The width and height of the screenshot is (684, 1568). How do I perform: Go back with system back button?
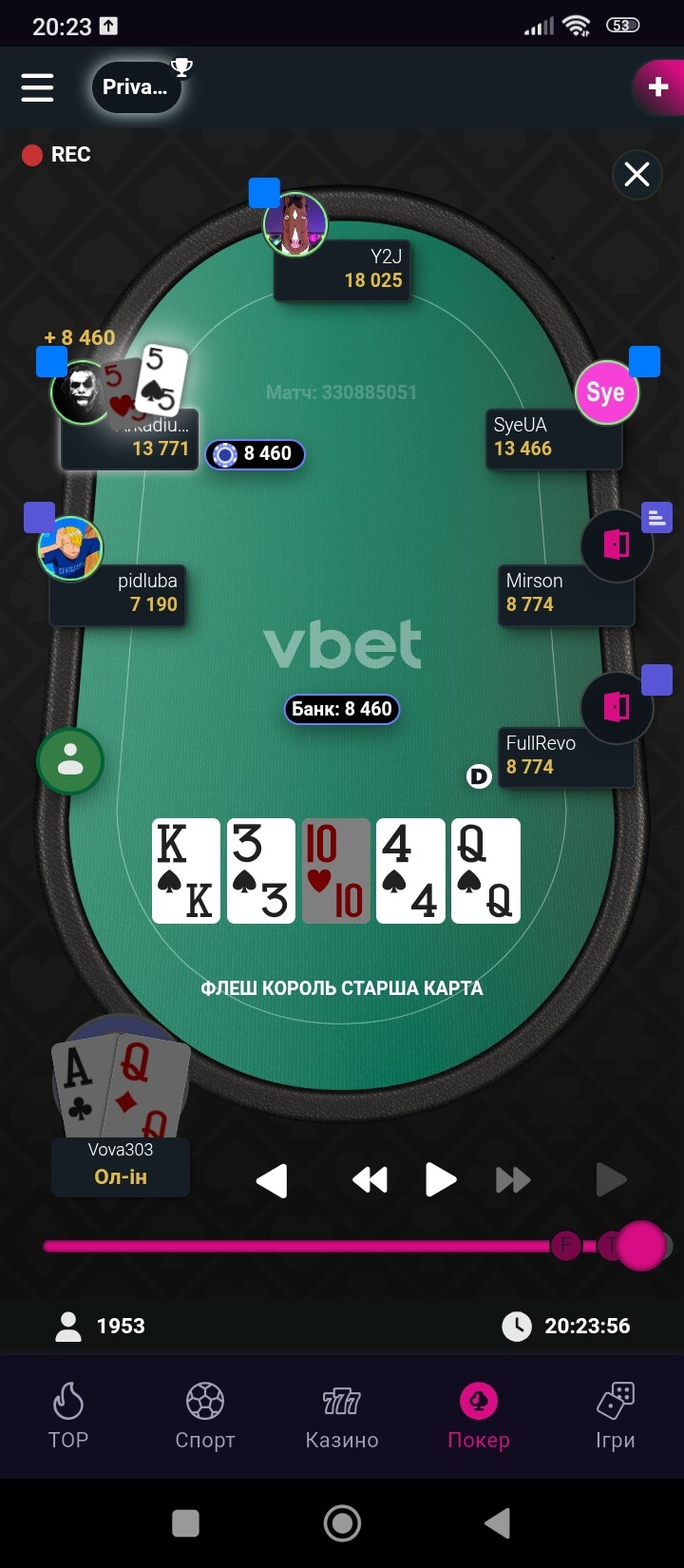[x=497, y=1523]
